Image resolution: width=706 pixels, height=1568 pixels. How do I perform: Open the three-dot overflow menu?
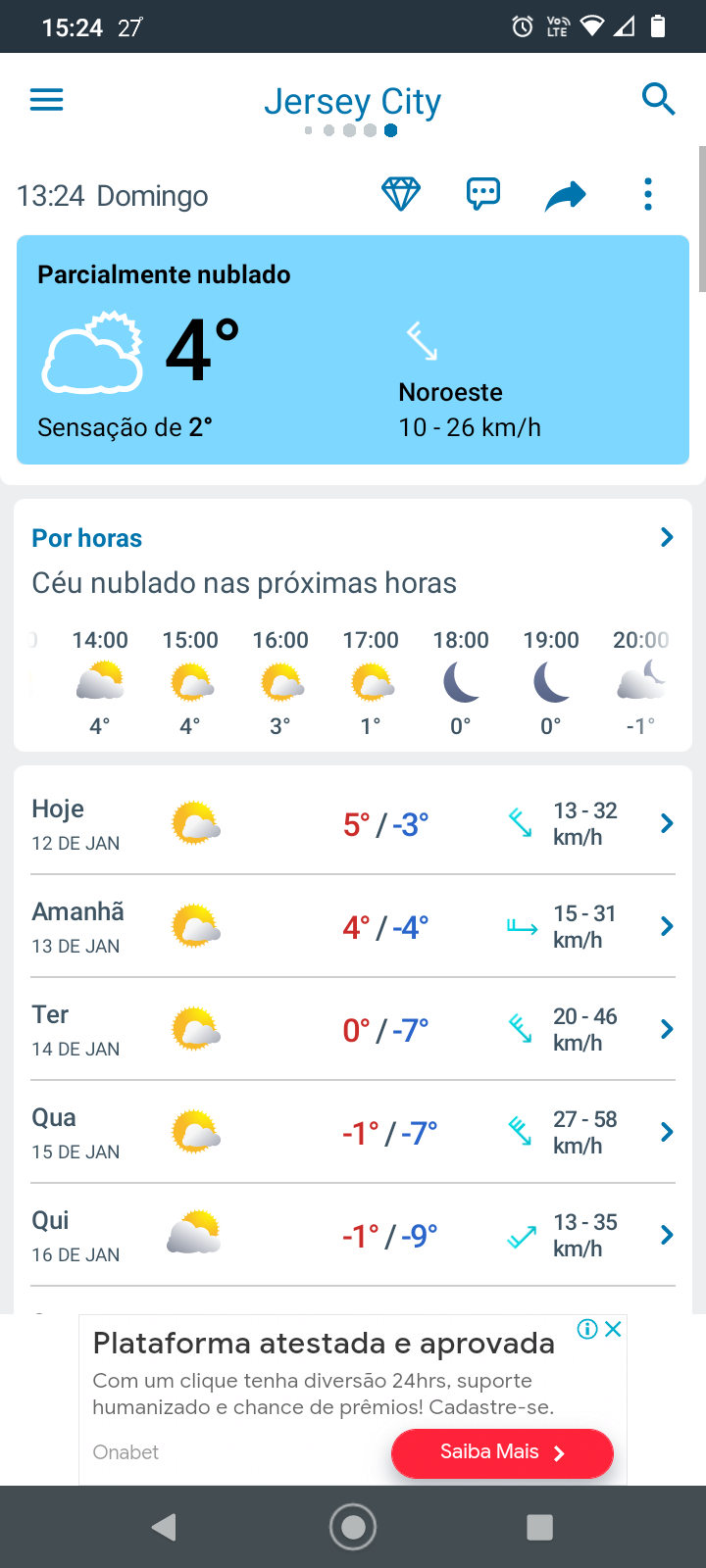648,195
